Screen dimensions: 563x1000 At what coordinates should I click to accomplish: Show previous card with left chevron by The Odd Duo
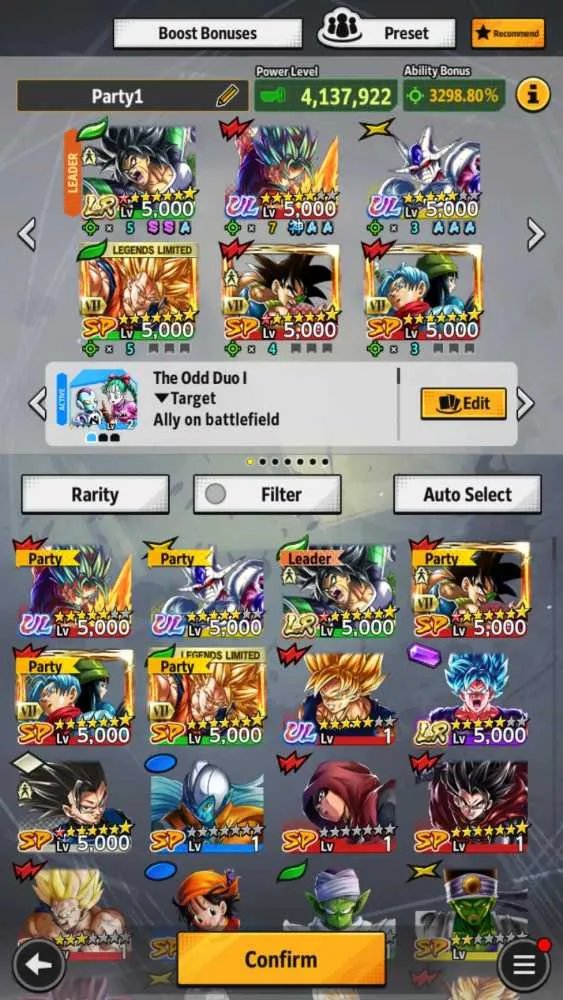point(38,403)
